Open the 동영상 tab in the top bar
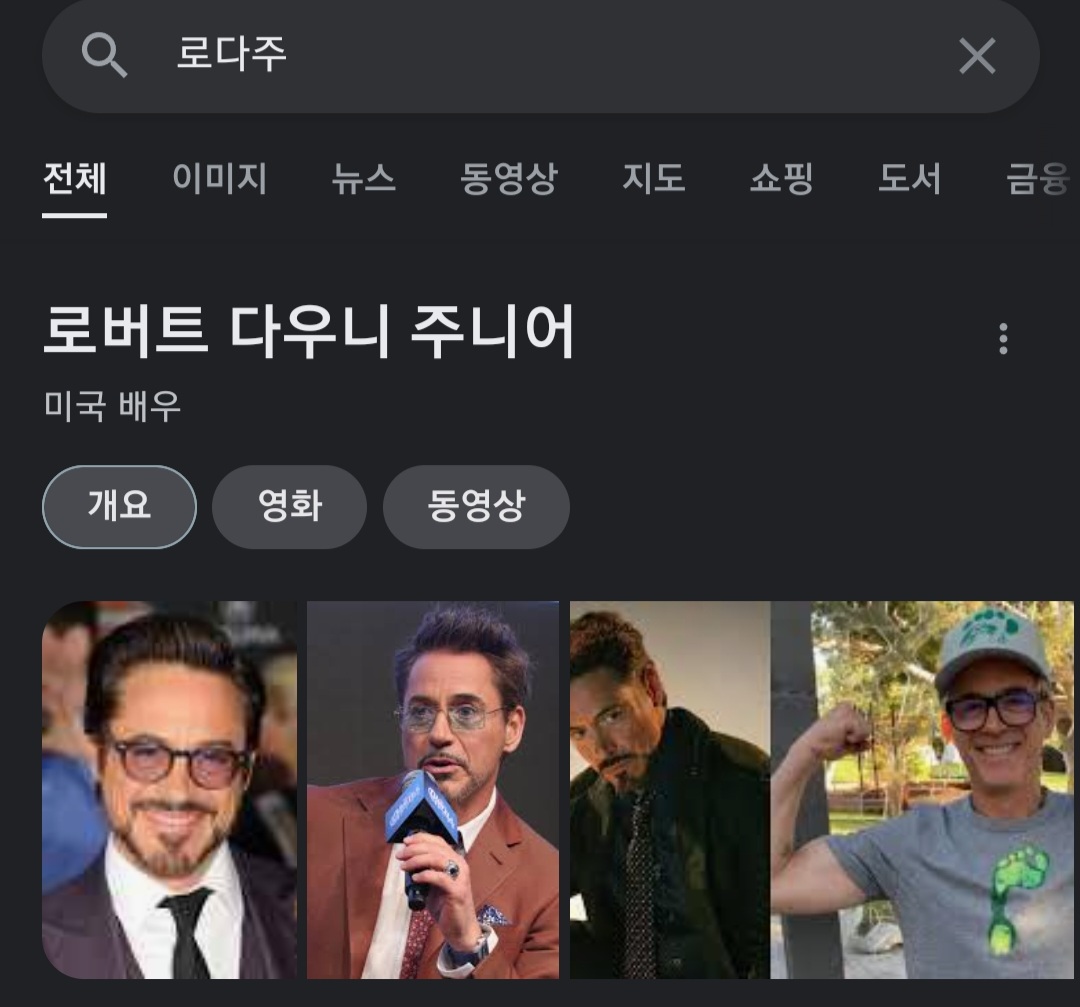The width and height of the screenshot is (1080, 1007). 508,178
